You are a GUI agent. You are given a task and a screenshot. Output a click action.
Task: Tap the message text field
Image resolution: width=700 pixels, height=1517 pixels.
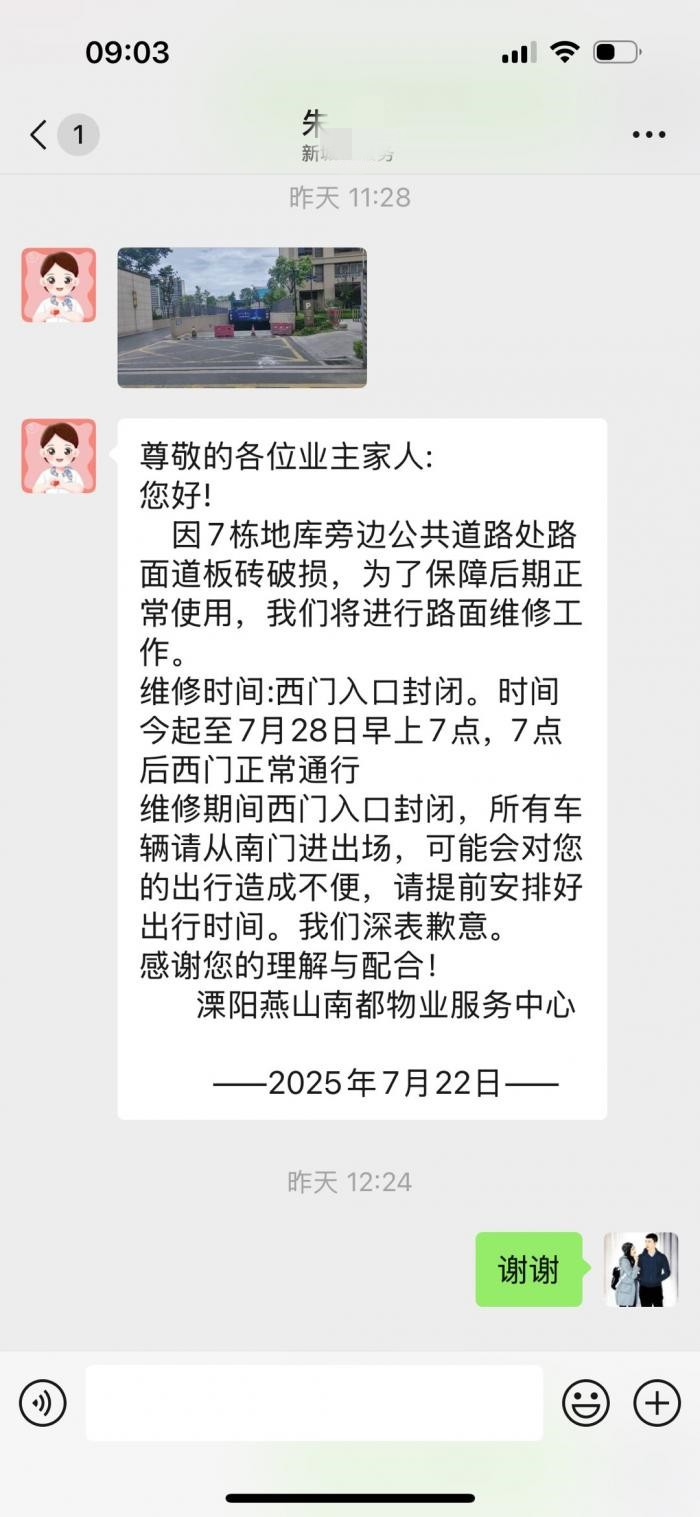pyautogui.click(x=314, y=1403)
